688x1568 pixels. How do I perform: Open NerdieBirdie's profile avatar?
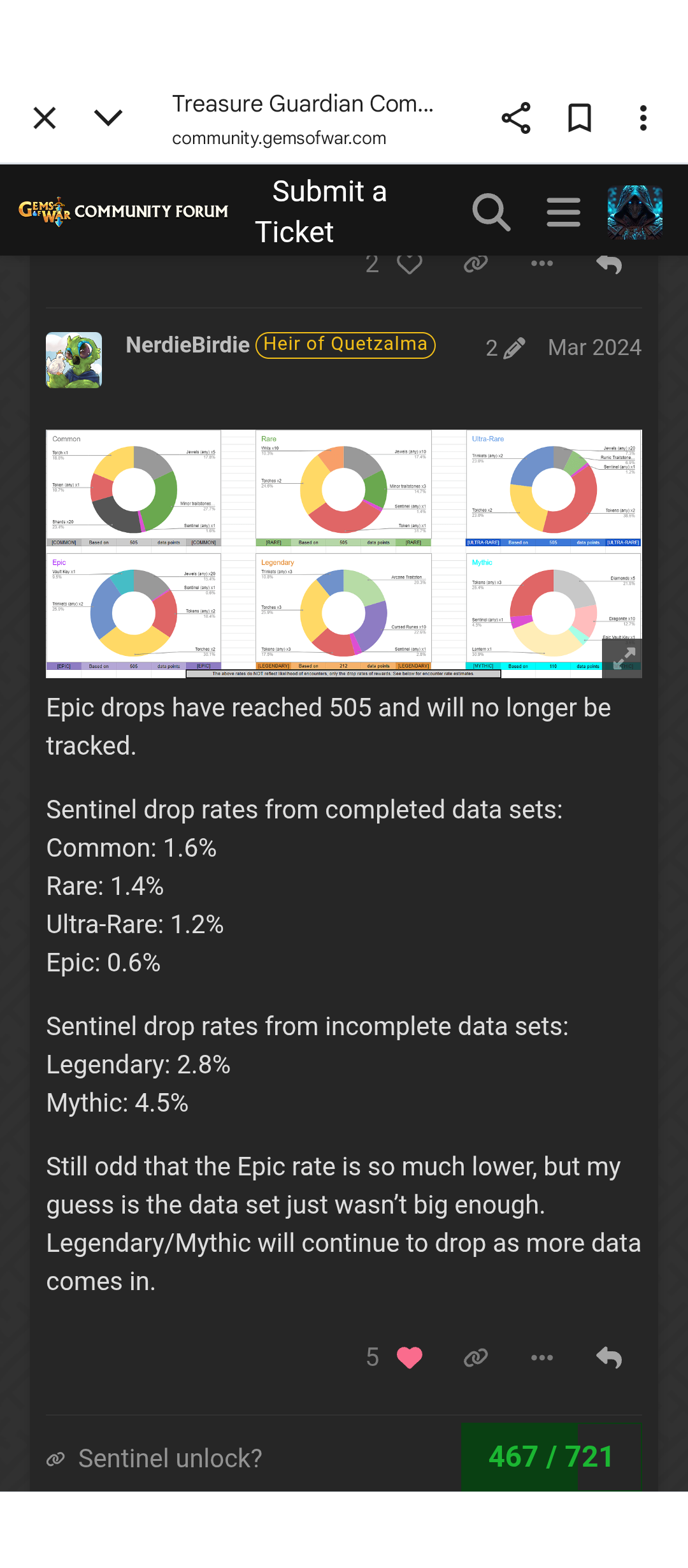pyautogui.click(x=74, y=360)
